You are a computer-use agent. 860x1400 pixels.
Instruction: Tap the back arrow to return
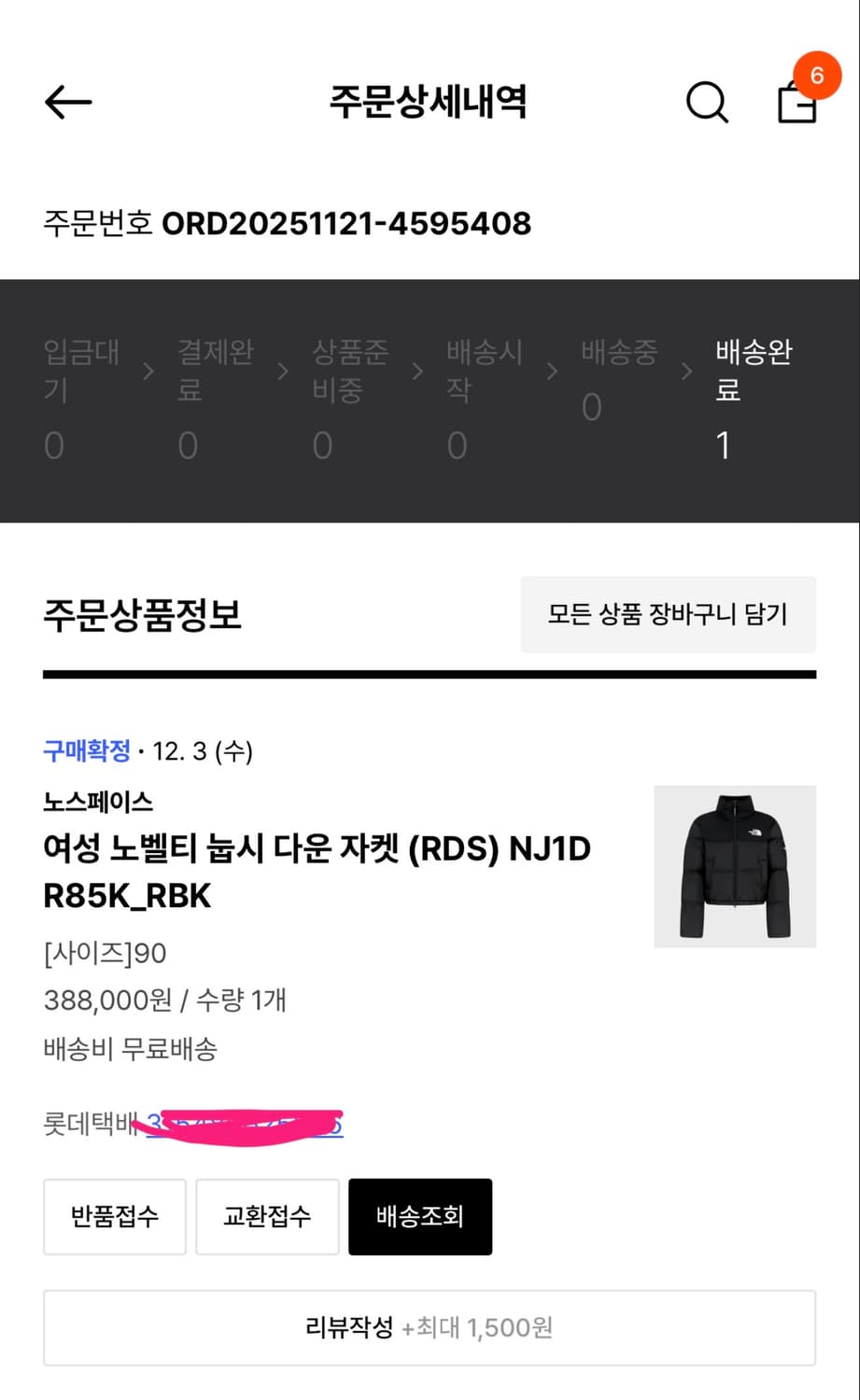66,103
